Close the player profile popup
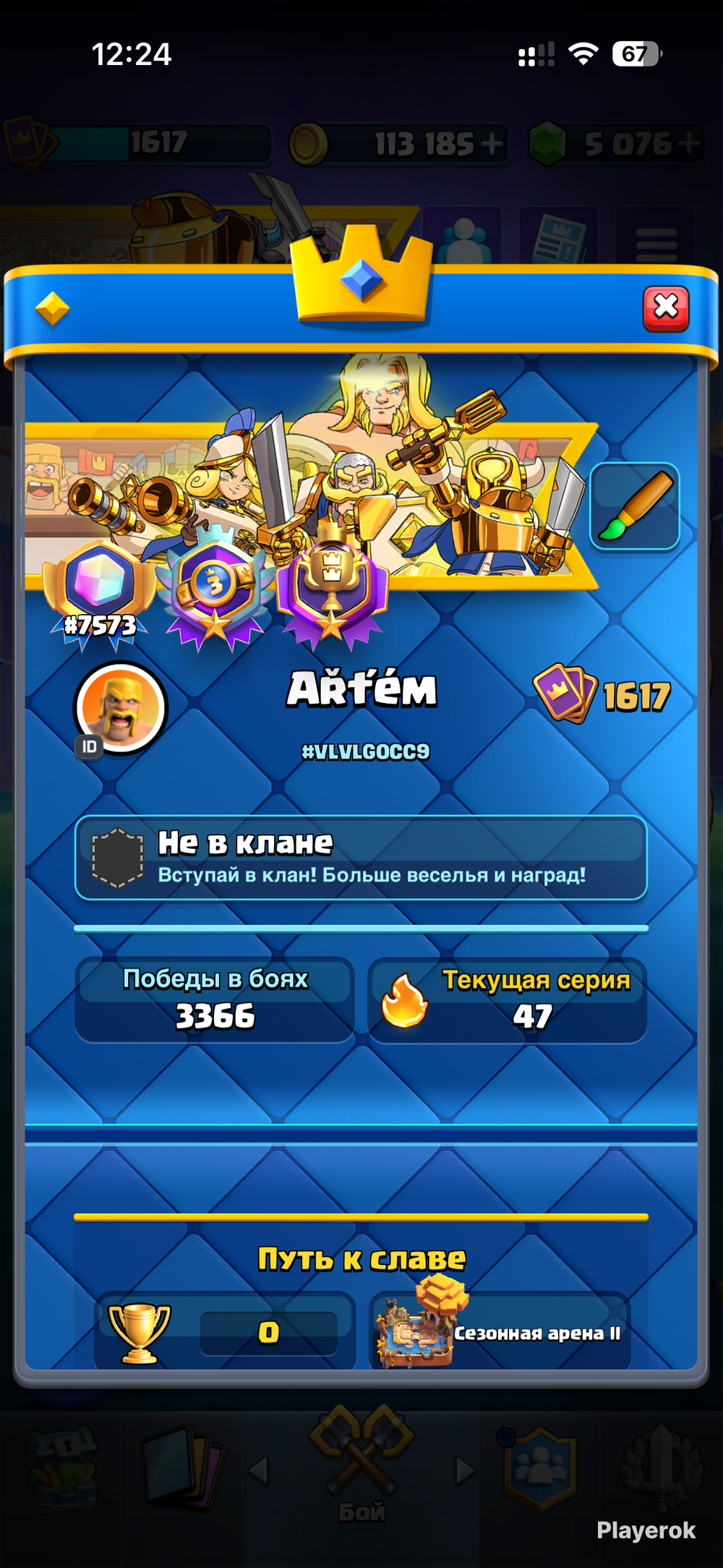 pyautogui.click(x=666, y=309)
